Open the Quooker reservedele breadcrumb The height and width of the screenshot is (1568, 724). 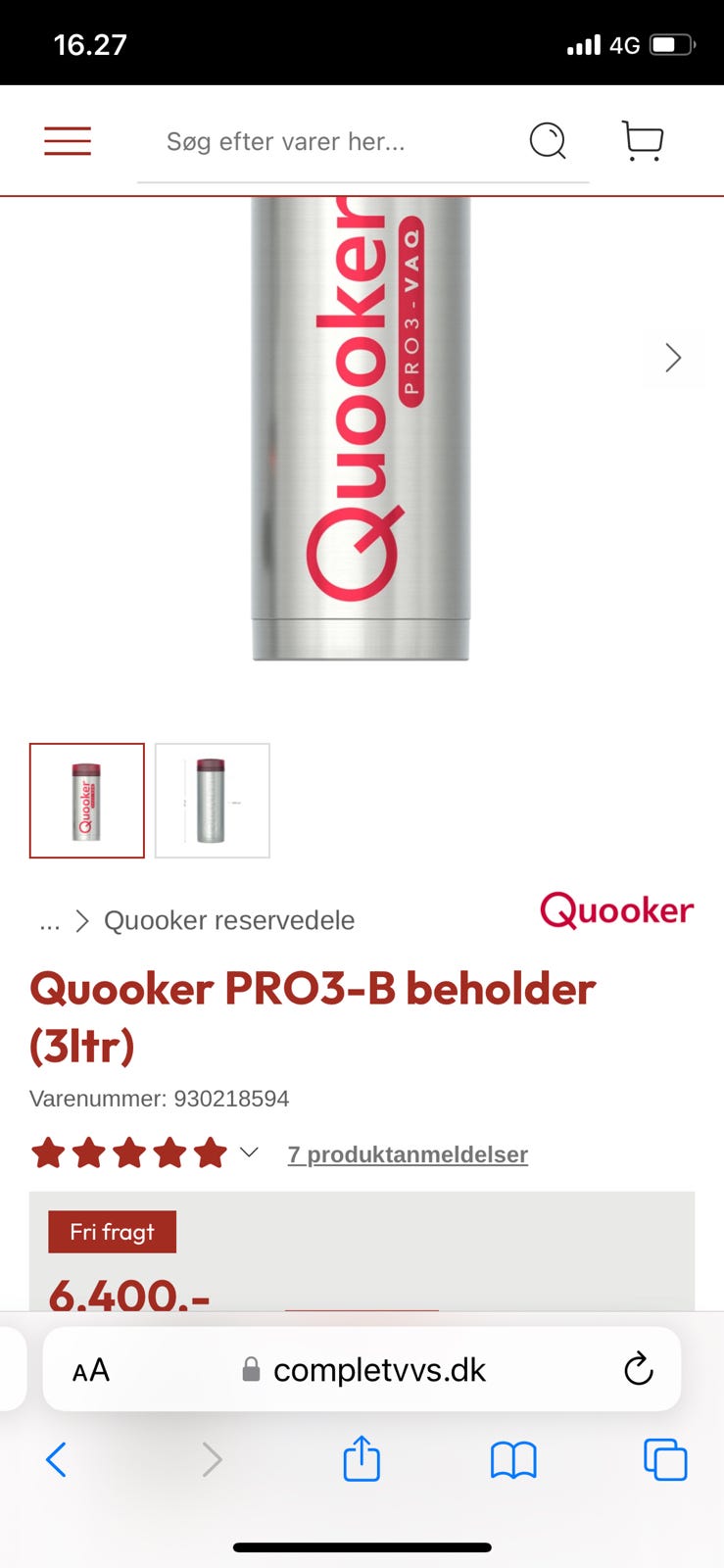click(230, 920)
